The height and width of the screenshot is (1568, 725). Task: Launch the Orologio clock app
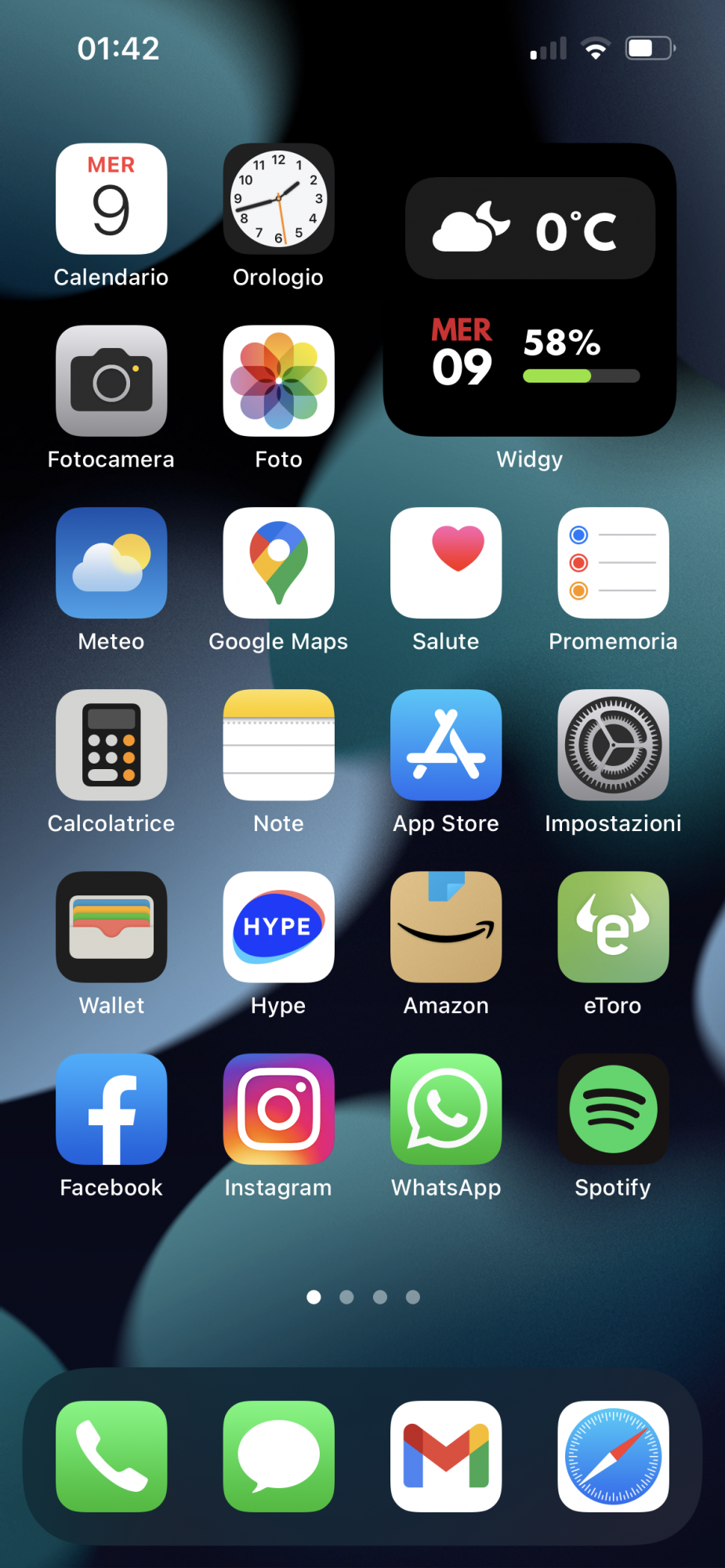[278, 199]
